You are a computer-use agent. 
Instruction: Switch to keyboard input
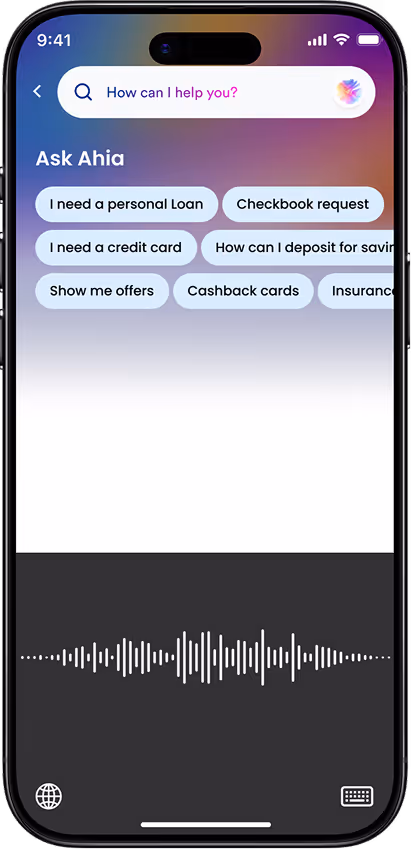[x=357, y=796]
